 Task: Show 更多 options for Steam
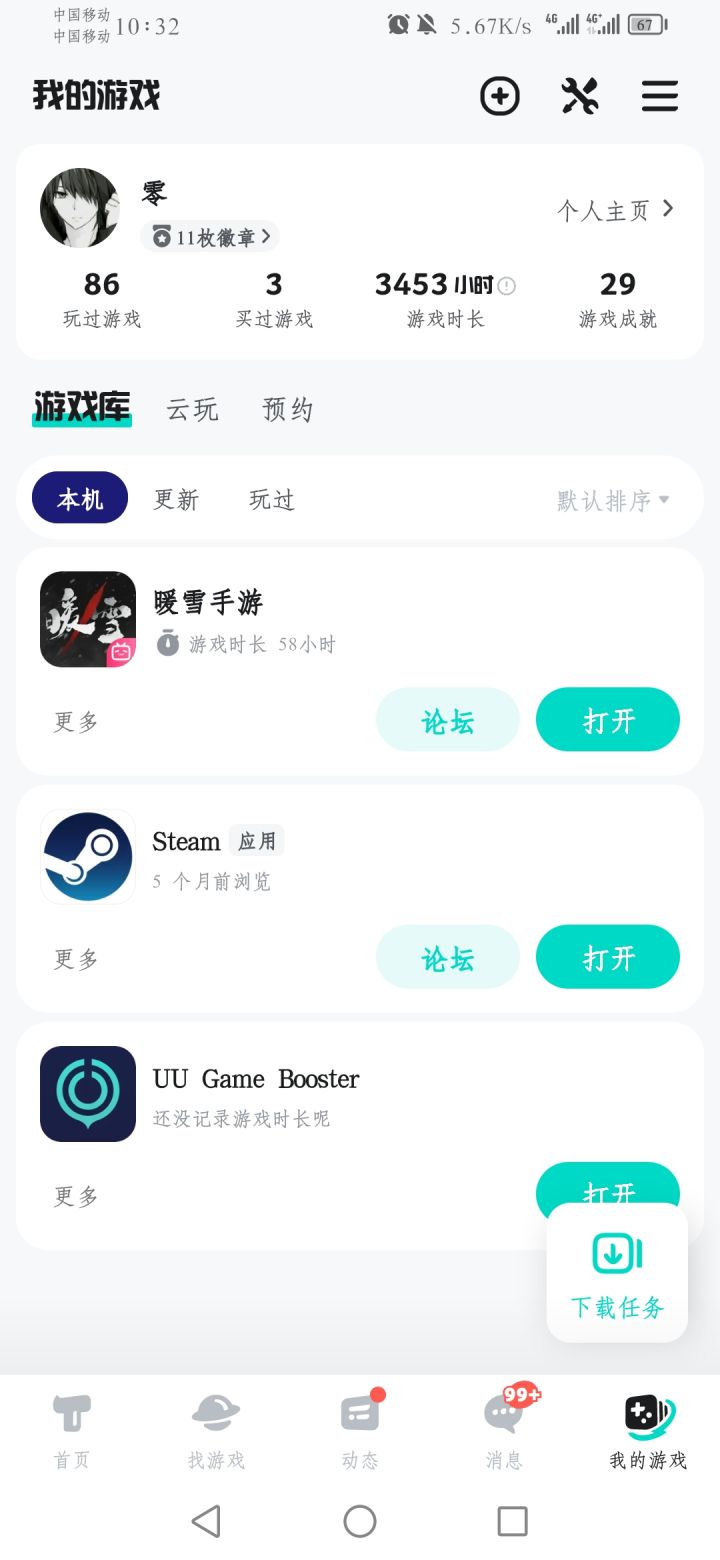[76, 959]
